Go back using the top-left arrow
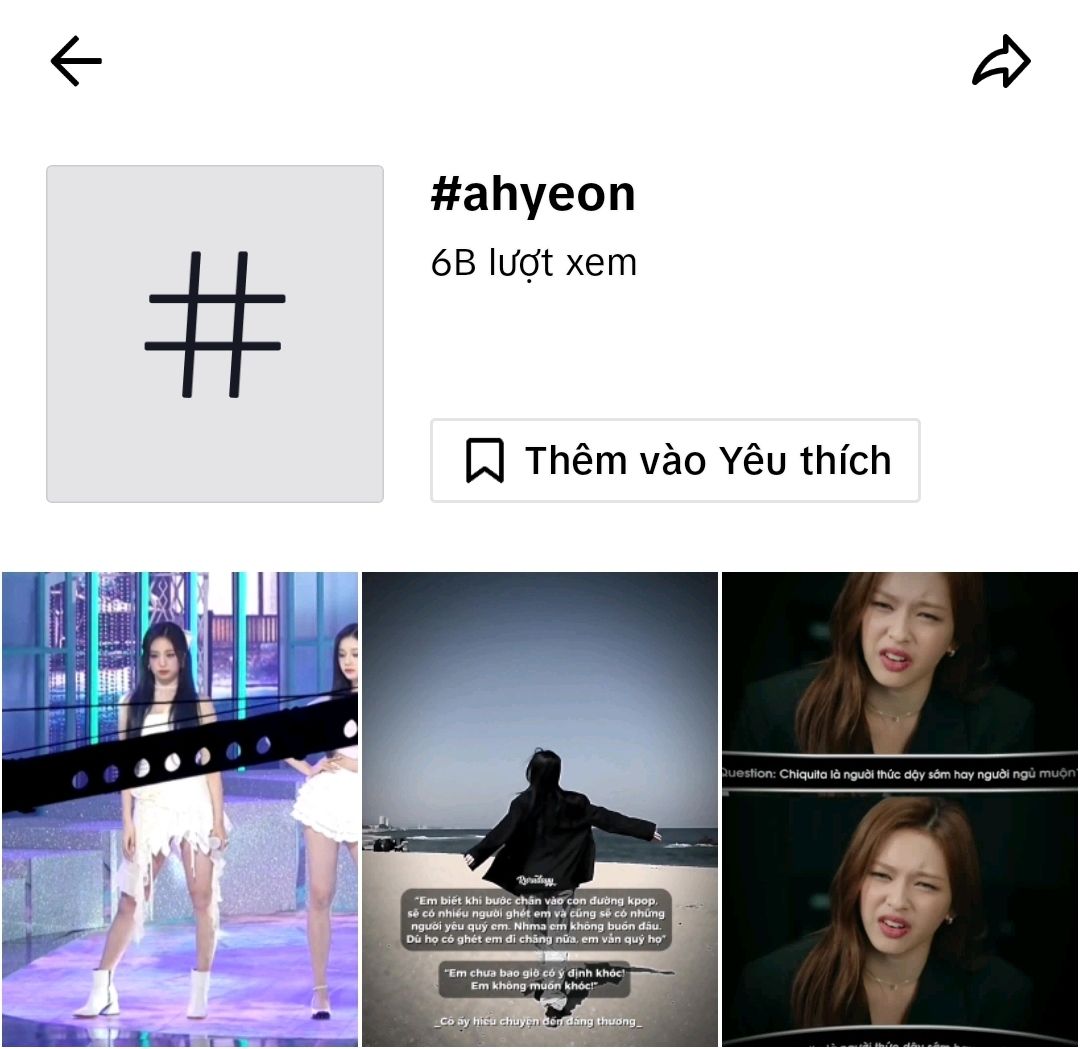The width and height of the screenshot is (1080, 1049). pos(76,61)
